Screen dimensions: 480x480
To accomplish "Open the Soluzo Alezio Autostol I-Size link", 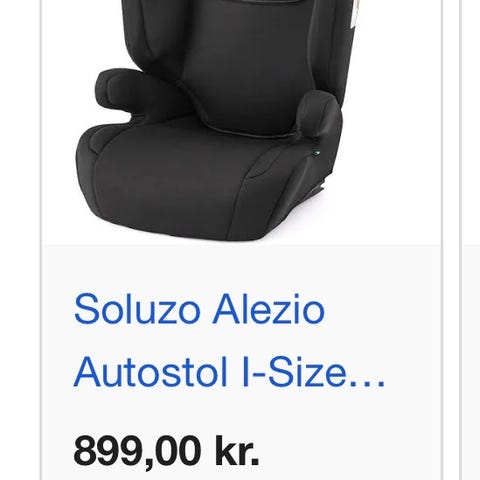I will tap(229, 340).
